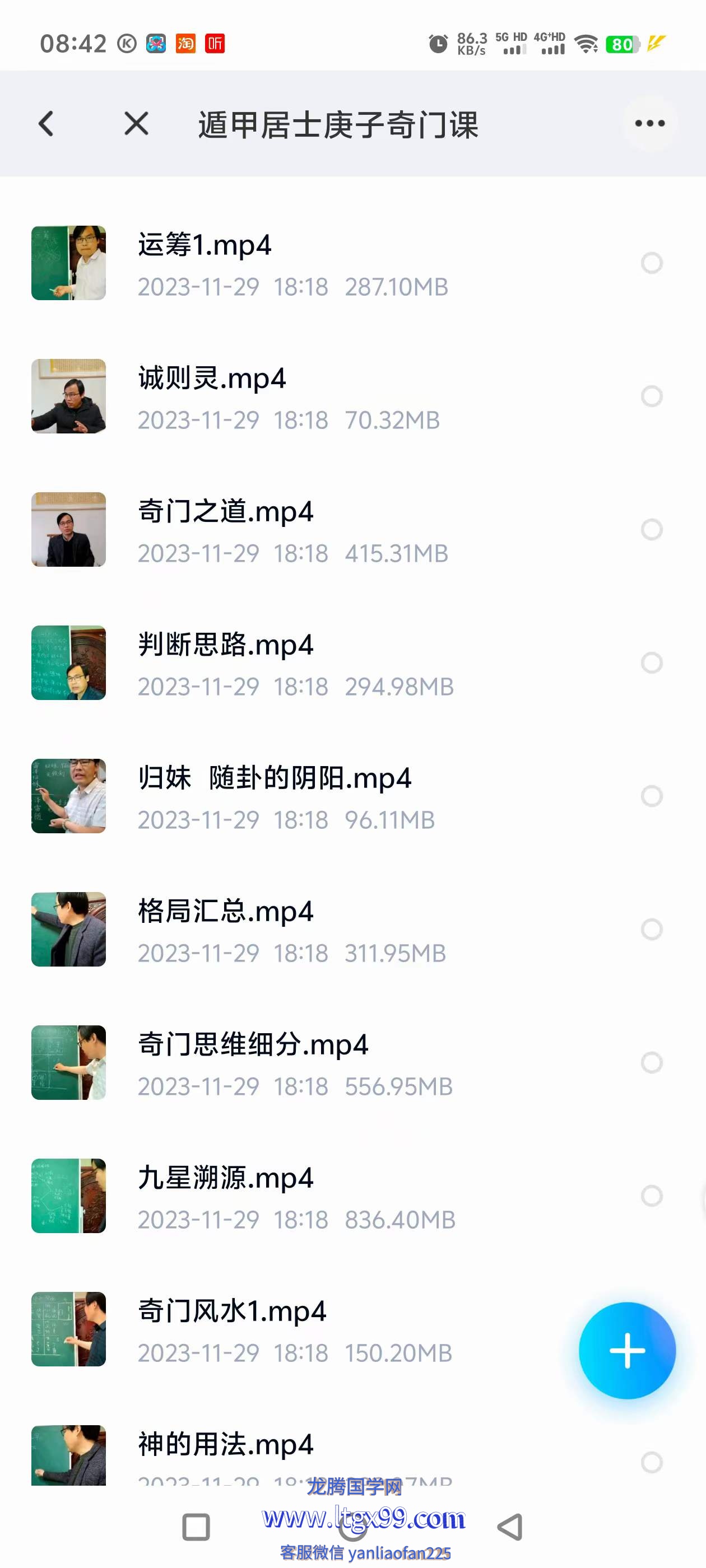Play the file 奇门之道.mp4
Viewport: 706px width, 1568px height.
click(x=225, y=512)
